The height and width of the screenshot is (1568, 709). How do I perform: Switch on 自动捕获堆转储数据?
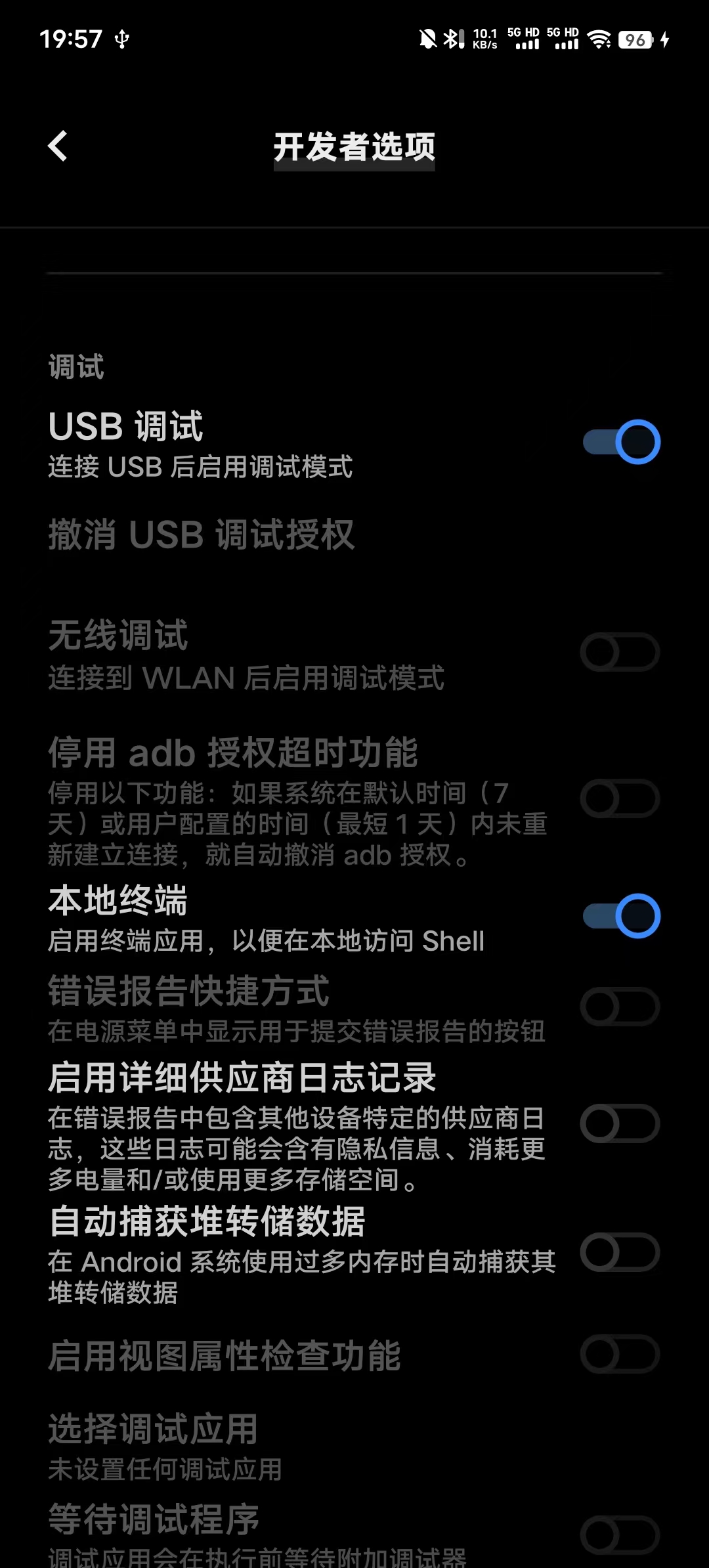[x=620, y=1252]
